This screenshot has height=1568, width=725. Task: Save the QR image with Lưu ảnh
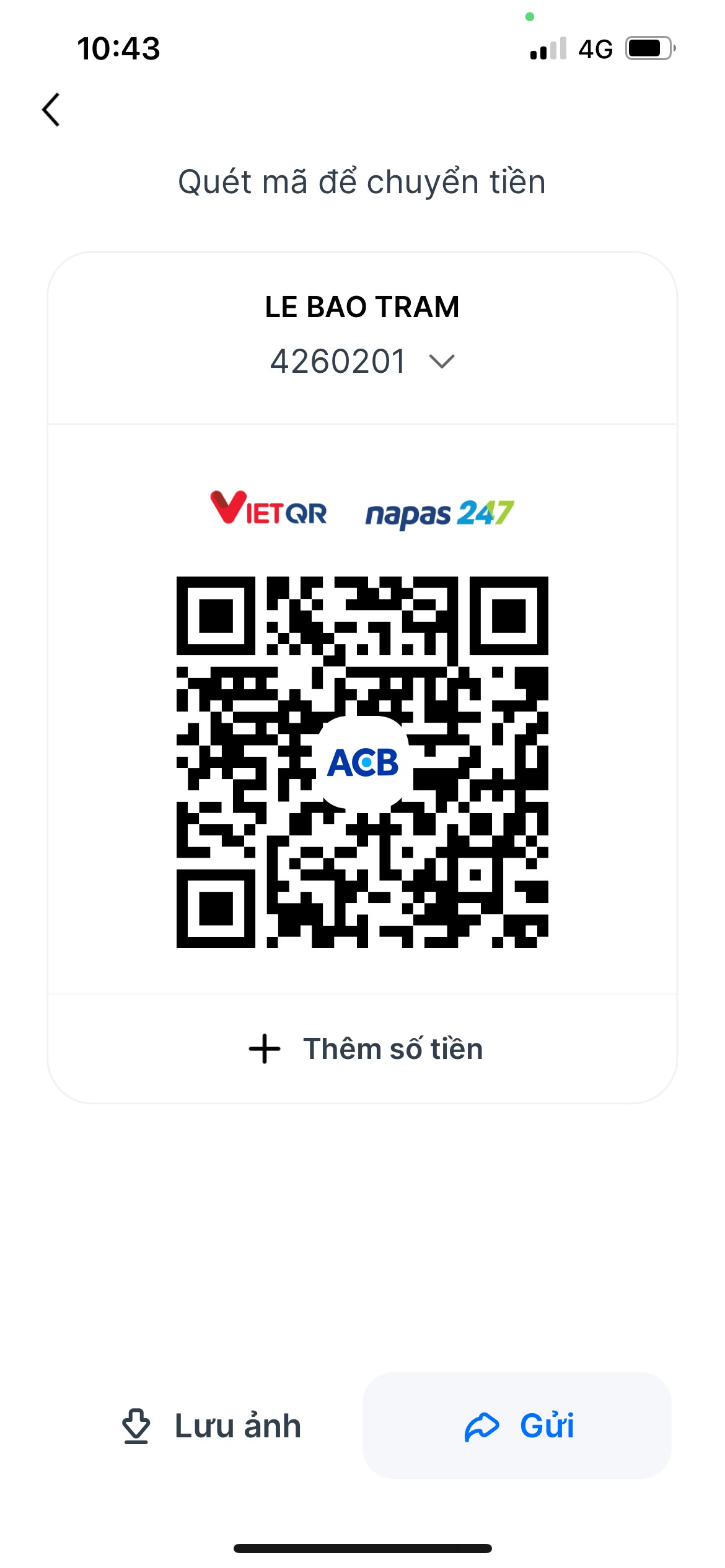211,1426
